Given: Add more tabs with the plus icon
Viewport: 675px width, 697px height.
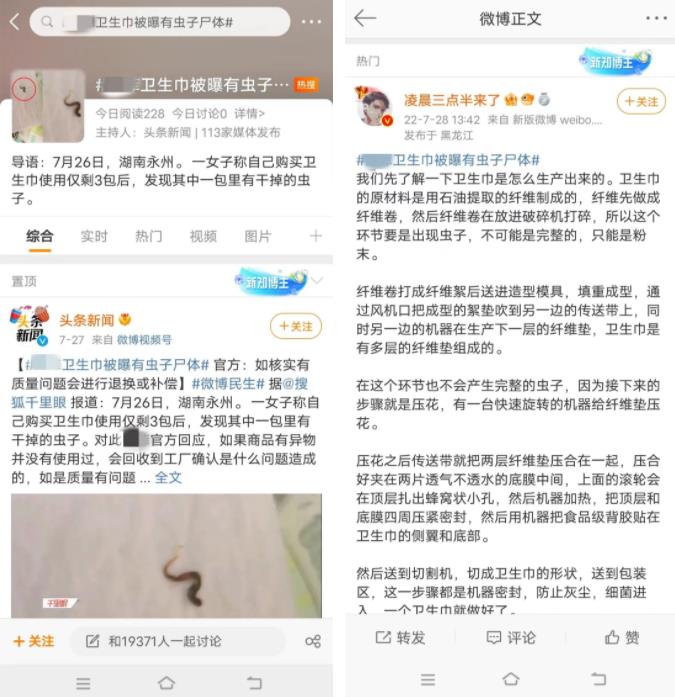Looking at the screenshot, I should (x=315, y=236).
